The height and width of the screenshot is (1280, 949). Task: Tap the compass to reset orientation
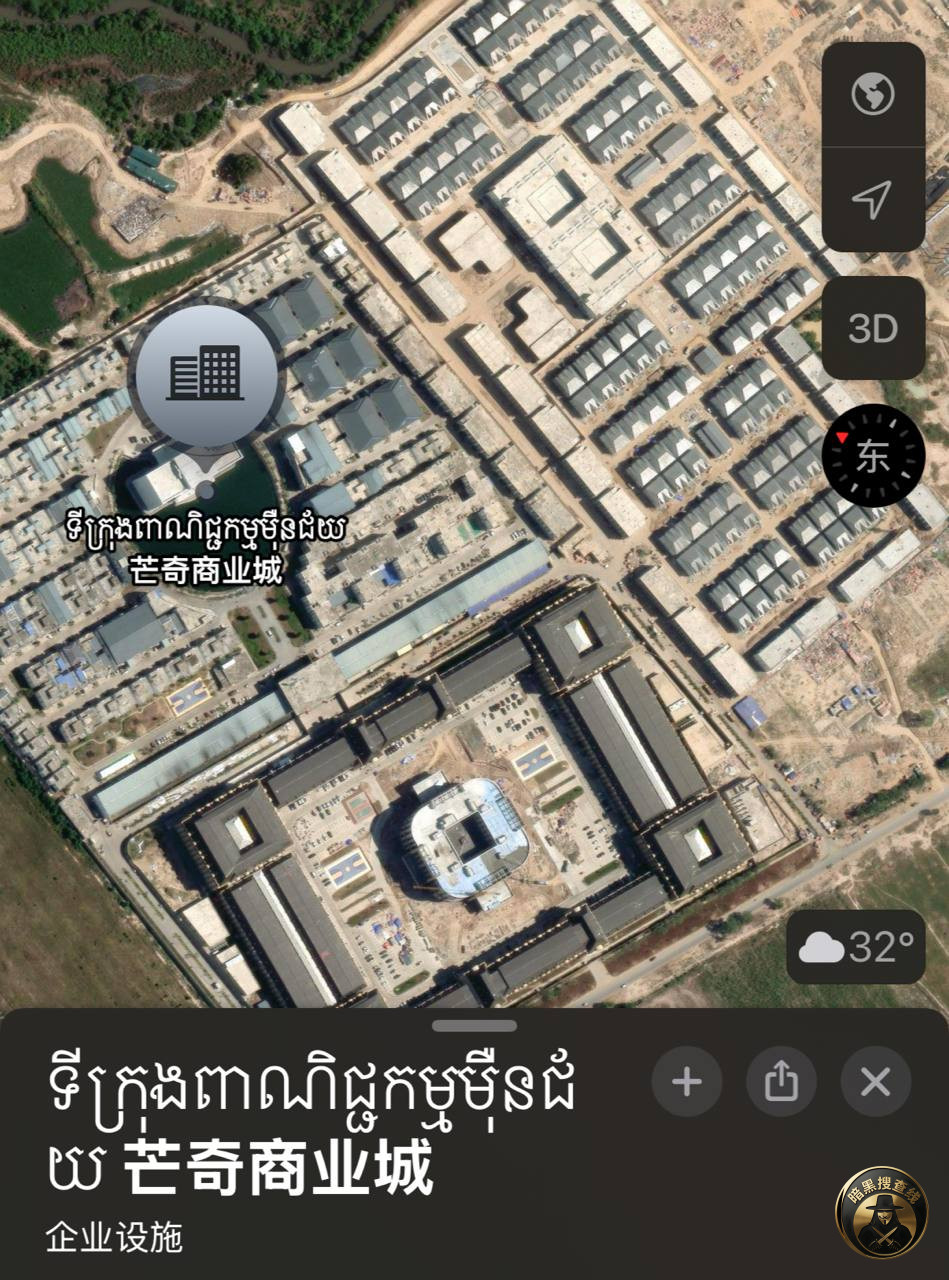[x=873, y=457]
